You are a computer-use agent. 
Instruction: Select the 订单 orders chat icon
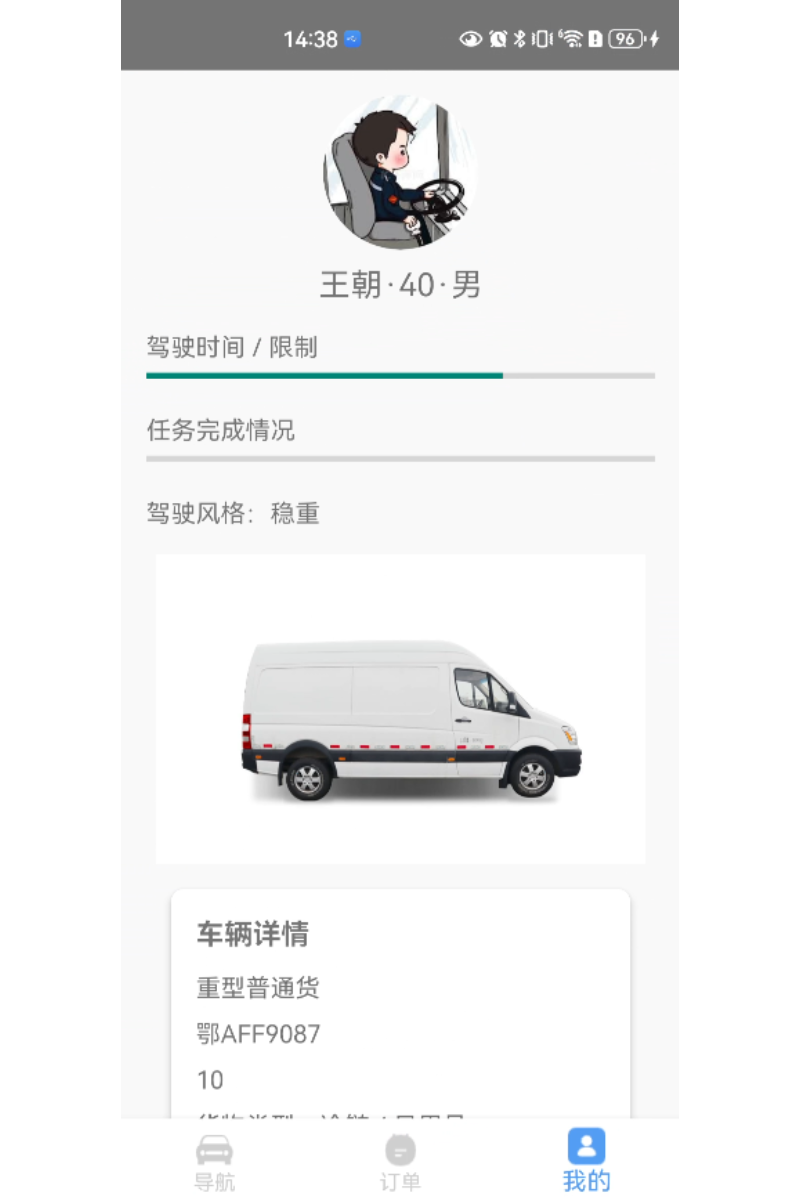400,1150
